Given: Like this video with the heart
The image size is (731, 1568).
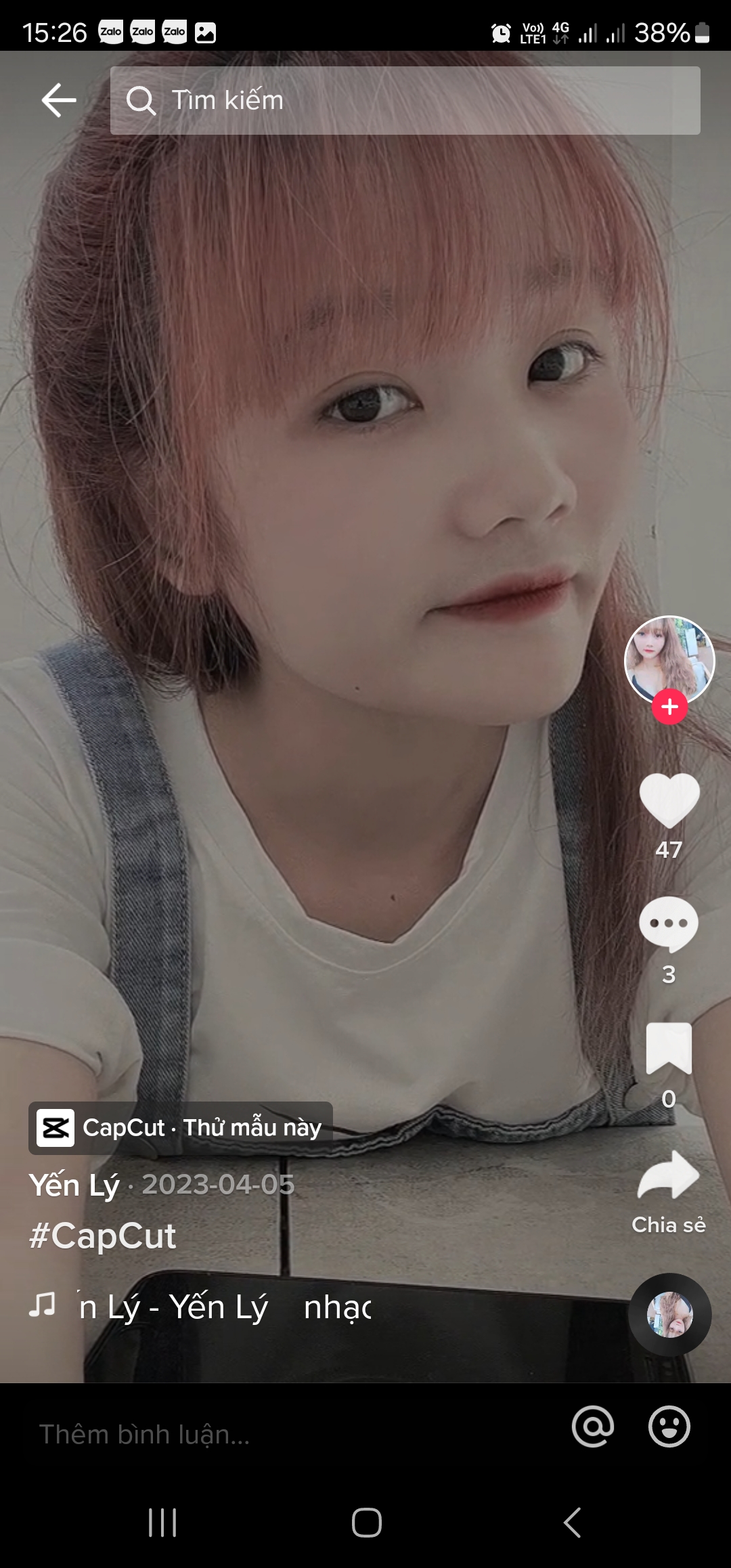Looking at the screenshot, I should [x=669, y=800].
